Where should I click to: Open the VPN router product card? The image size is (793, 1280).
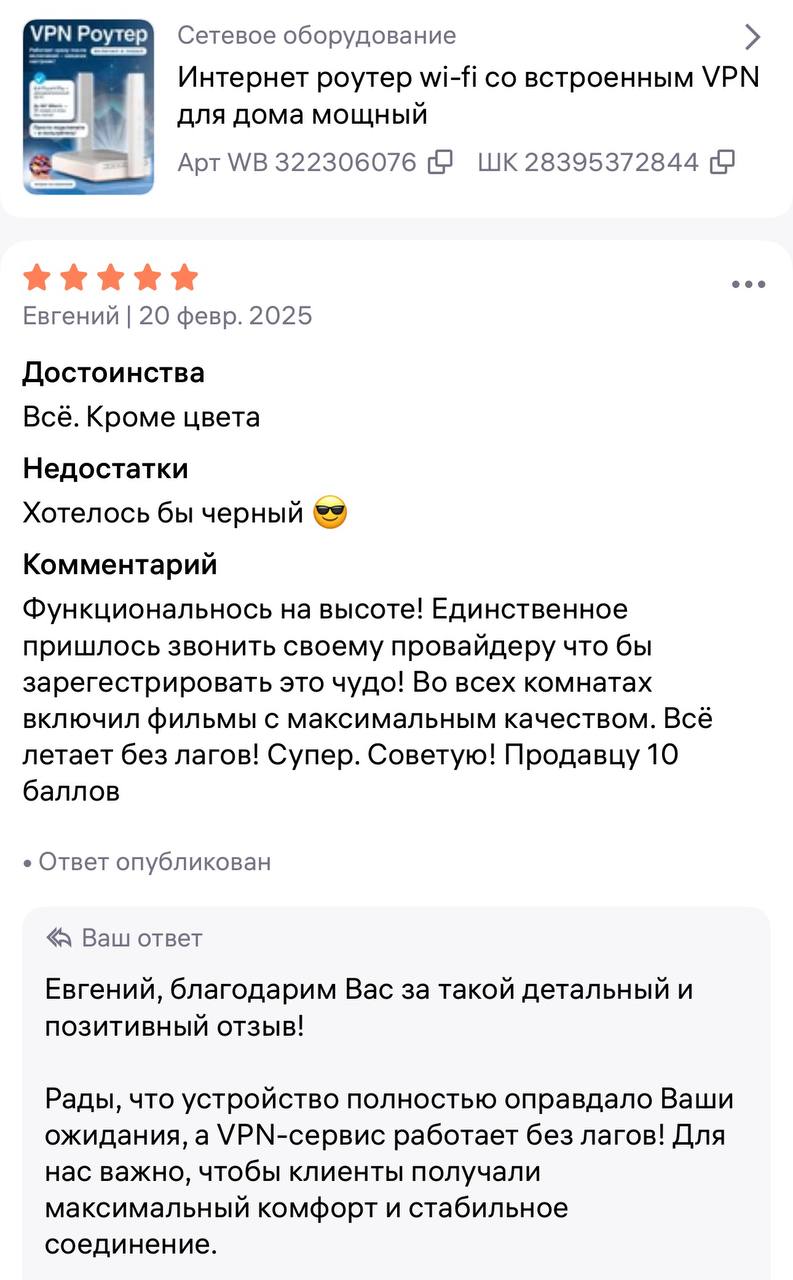pos(88,106)
